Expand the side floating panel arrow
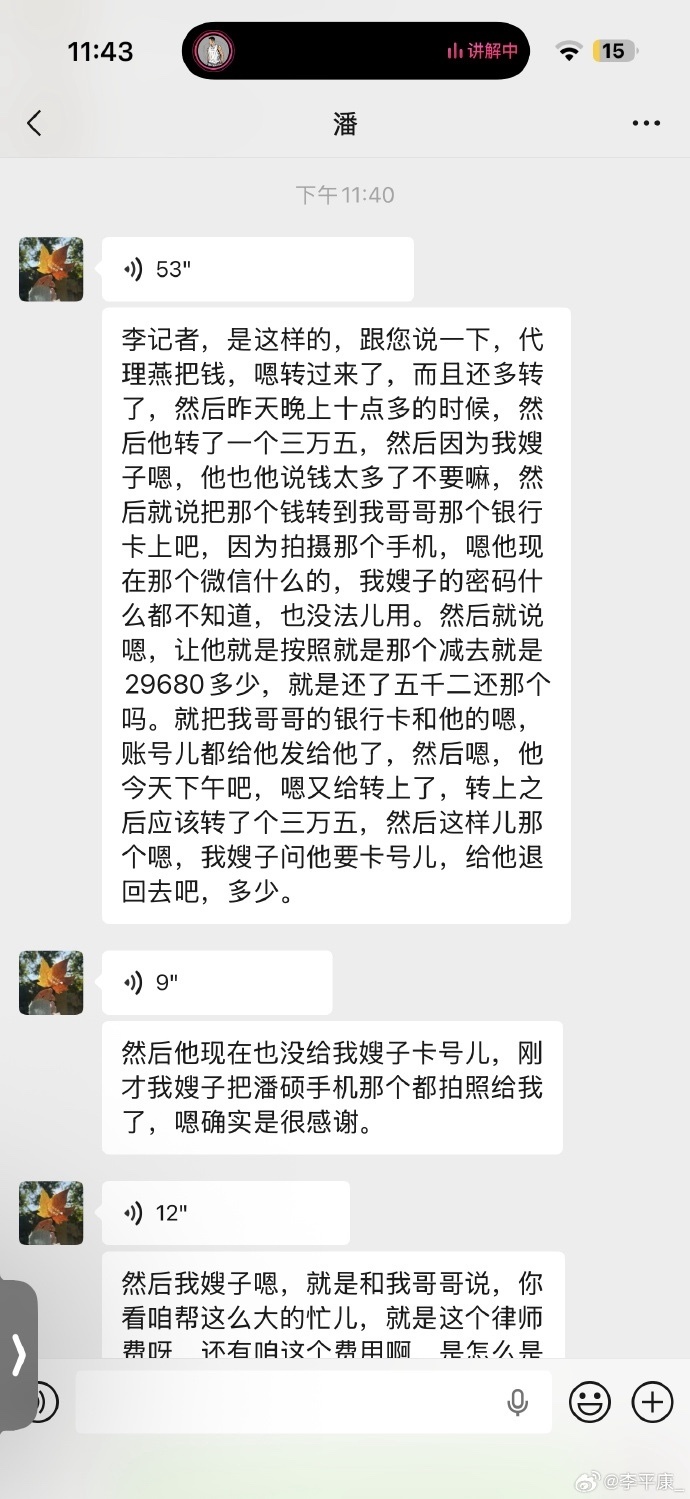Viewport: 690px width, 1499px height. pyautogui.click(x=18, y=1356)
